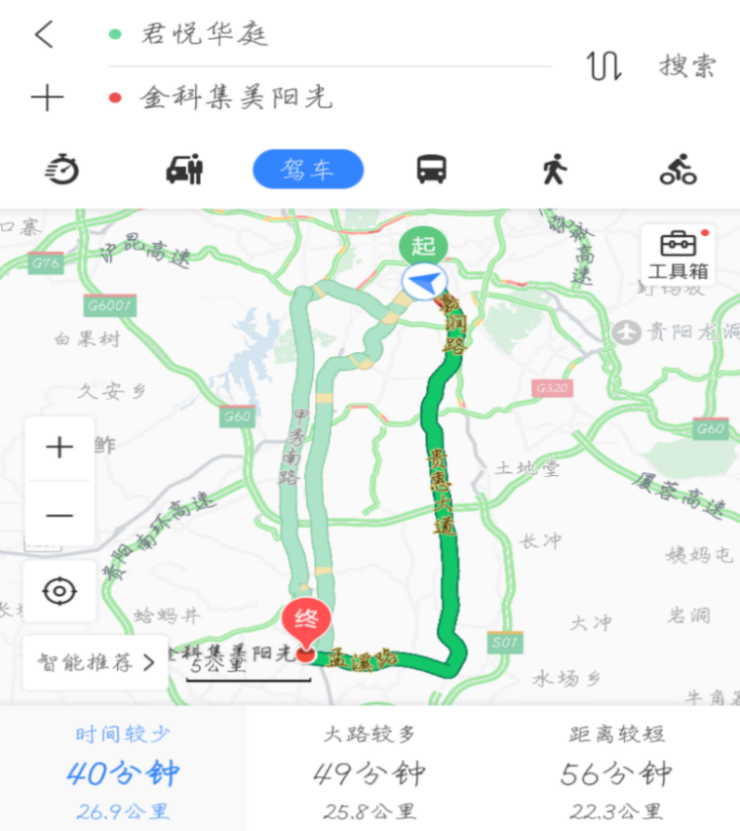Switch to the bus transit tab

click(x=431, y=169)
